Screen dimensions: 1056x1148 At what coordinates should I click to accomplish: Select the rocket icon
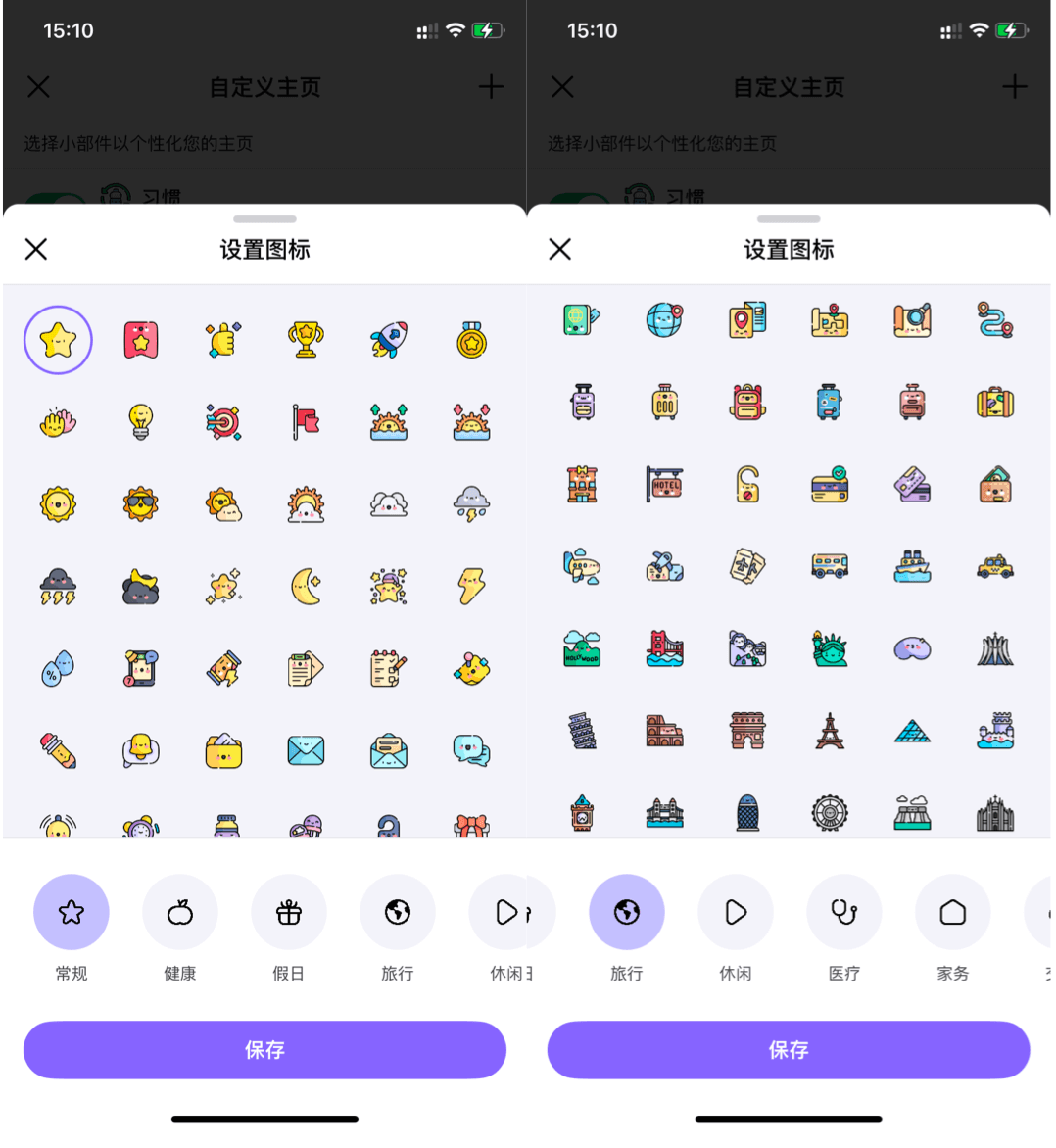(389, 340)
